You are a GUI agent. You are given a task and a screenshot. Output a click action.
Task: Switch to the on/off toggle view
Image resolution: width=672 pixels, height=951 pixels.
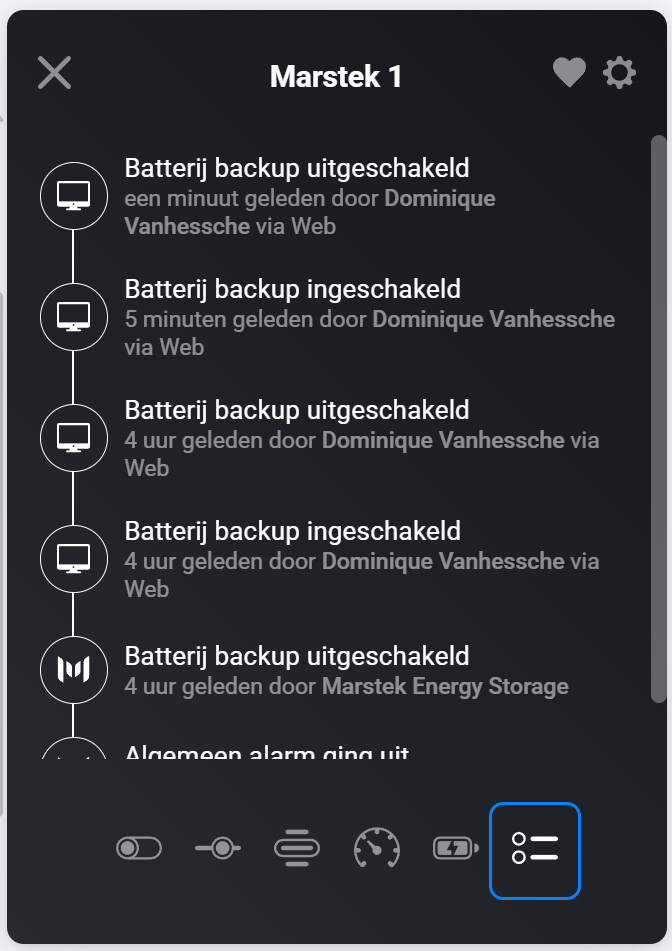coord(138,849)
